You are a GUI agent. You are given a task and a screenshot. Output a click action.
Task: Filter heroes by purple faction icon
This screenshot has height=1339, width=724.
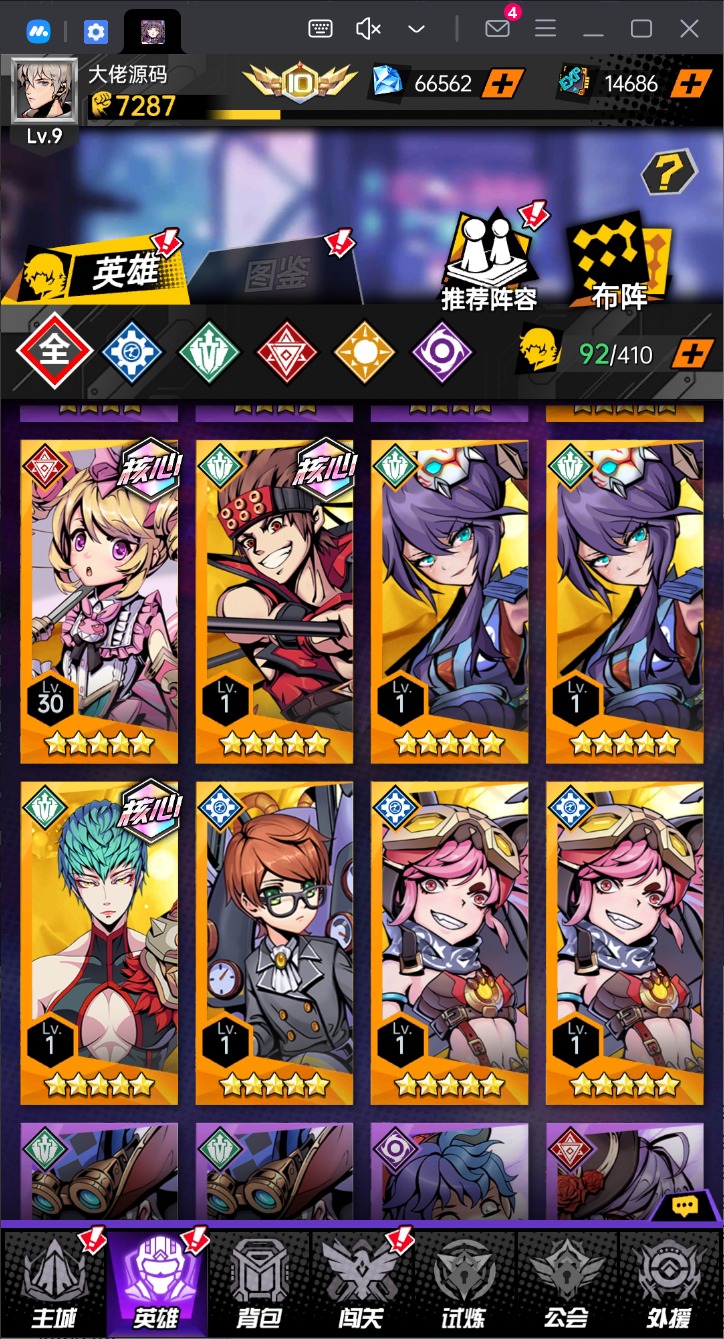[x=442, y=352]
